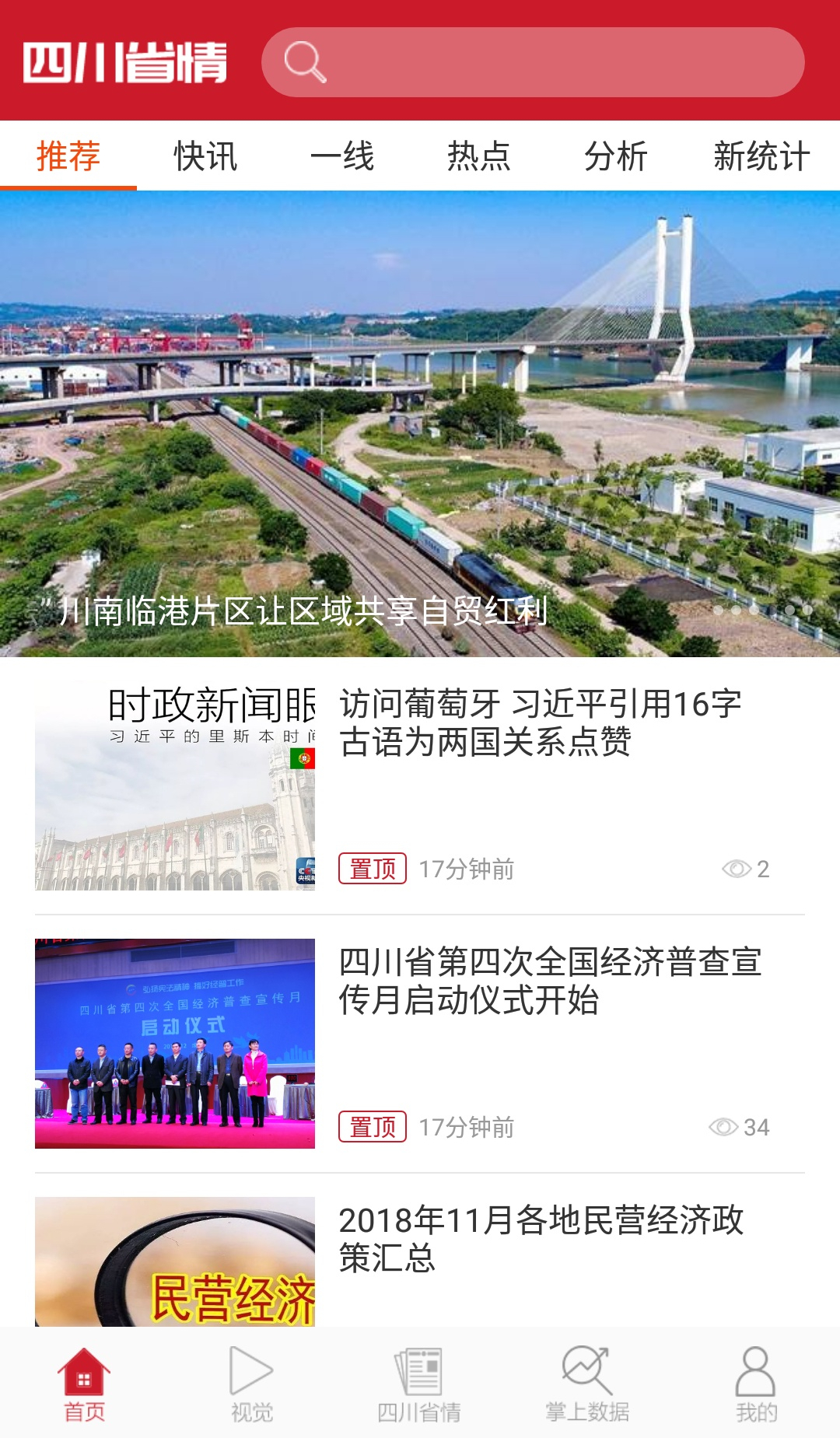Screen dimensions: 840x1438
Task: Open the 2018年11月各地民营经济政策汇总 article
Action: [x=541, y=1239]
